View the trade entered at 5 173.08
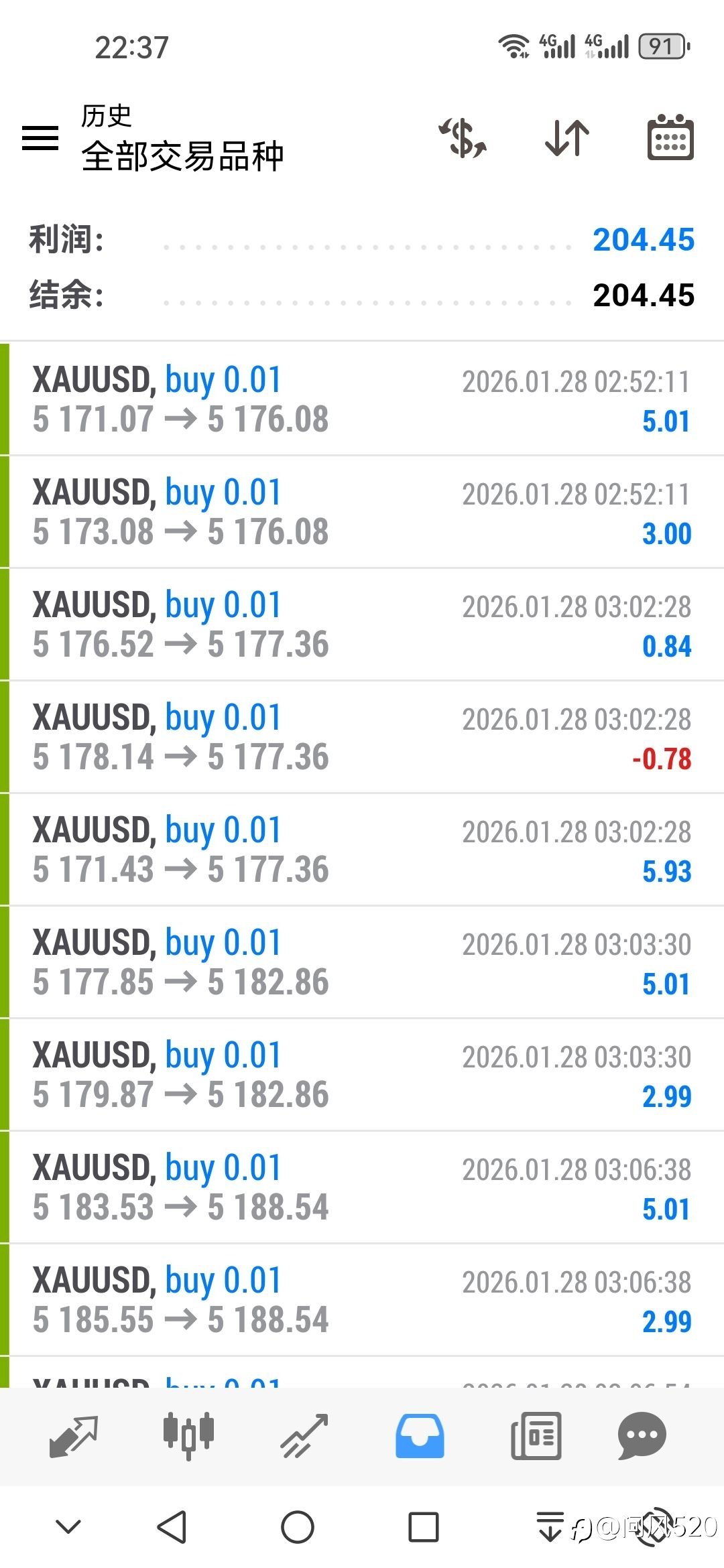The width and height of the screenshot is (724, 1568). 362,512
